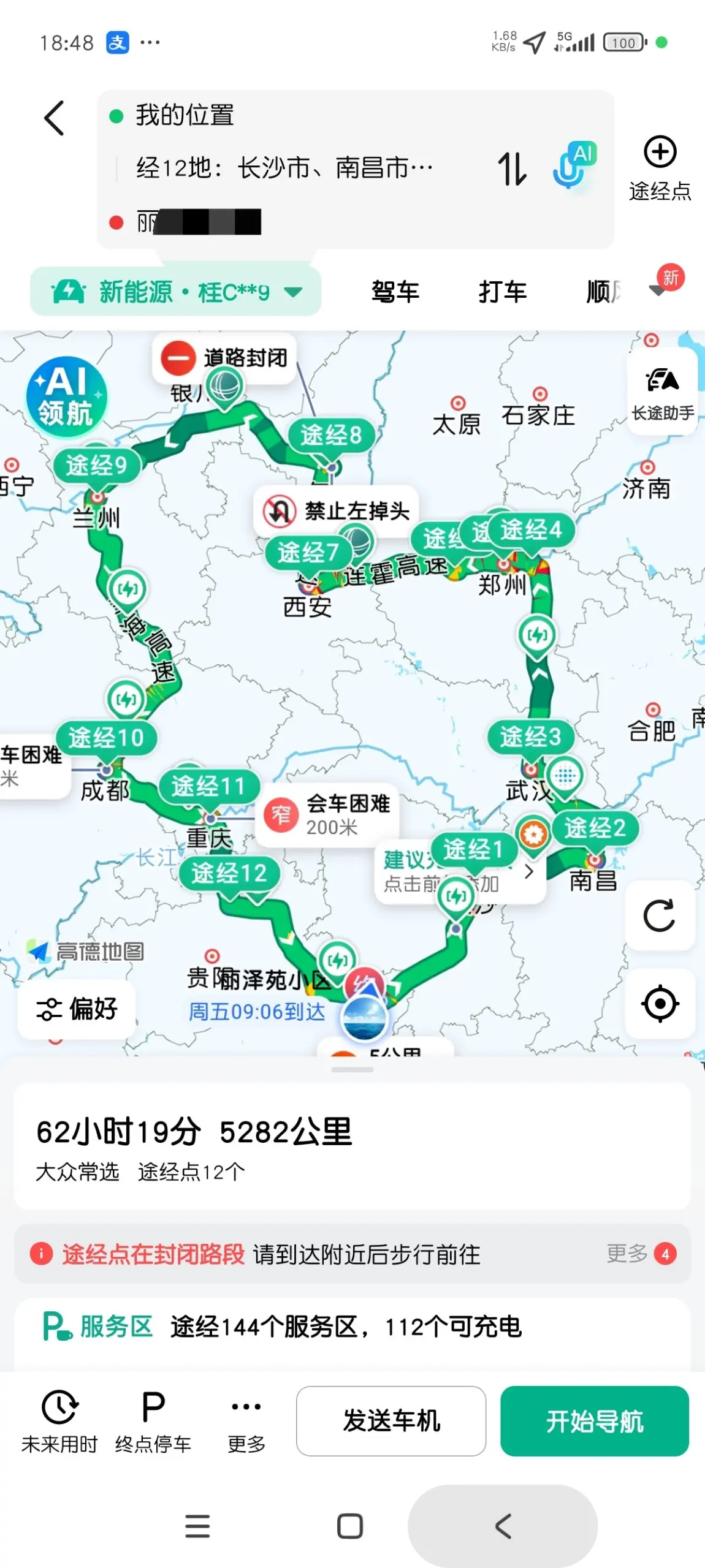
Task: Swap start and destination with the arrows icon
Action: [x=512, y=169]
